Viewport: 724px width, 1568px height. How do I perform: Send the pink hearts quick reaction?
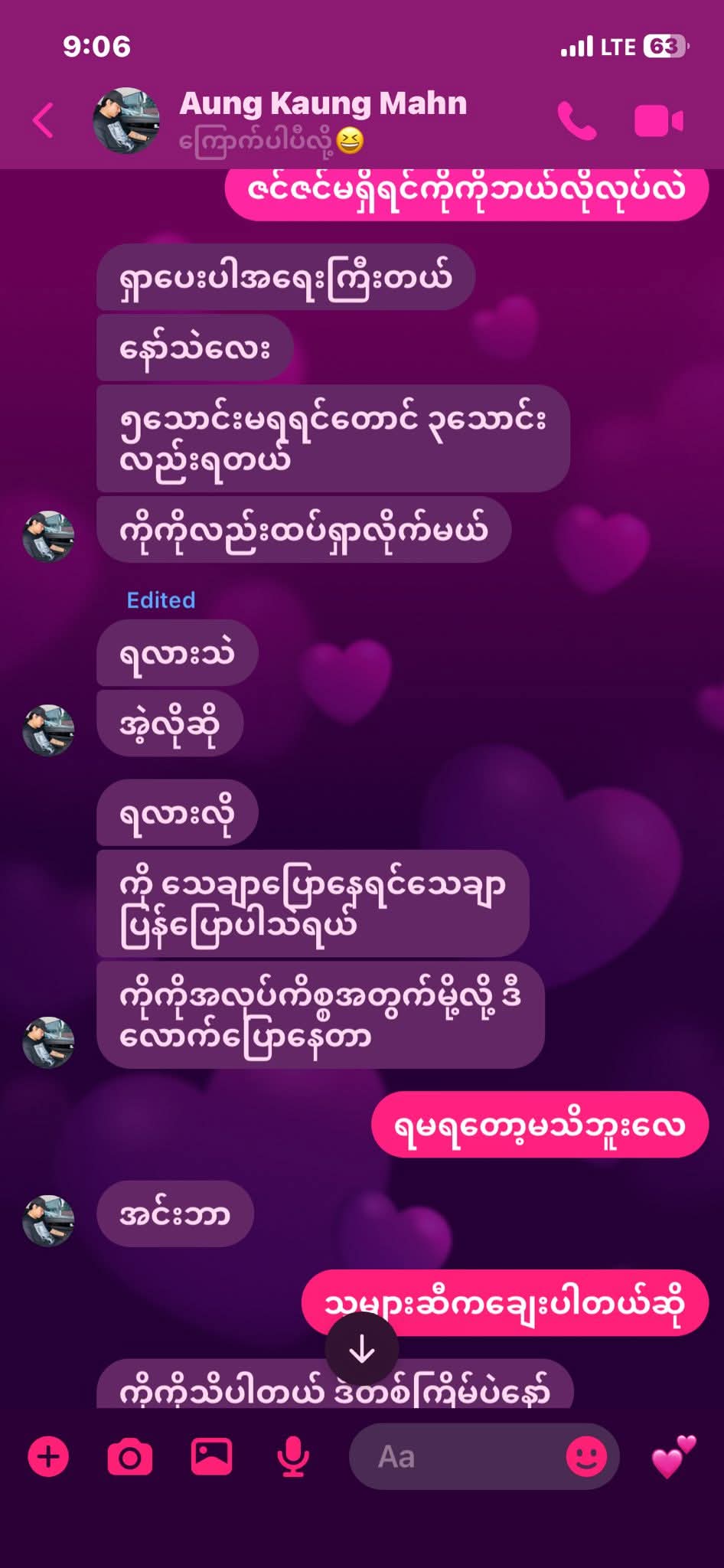pos(673,1456)
